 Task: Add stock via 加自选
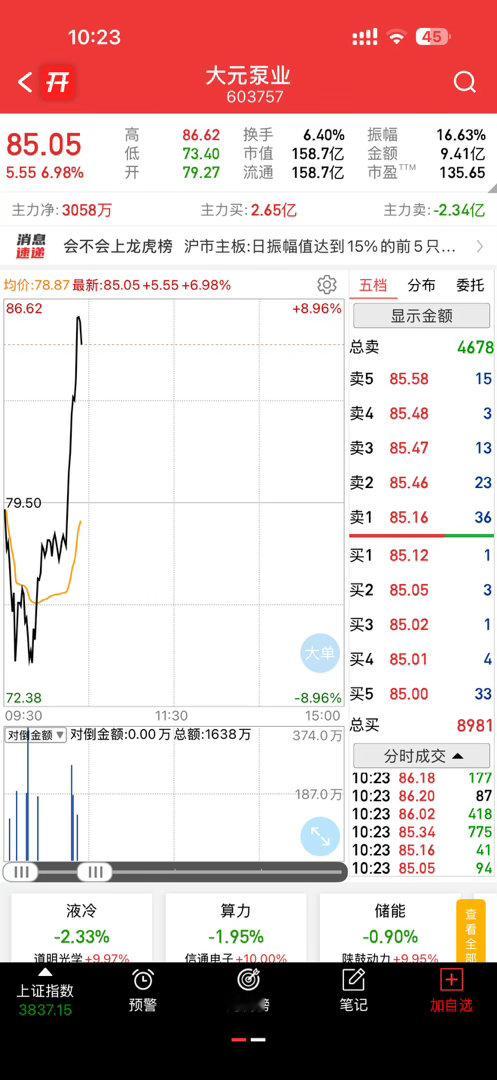point(452,990)
